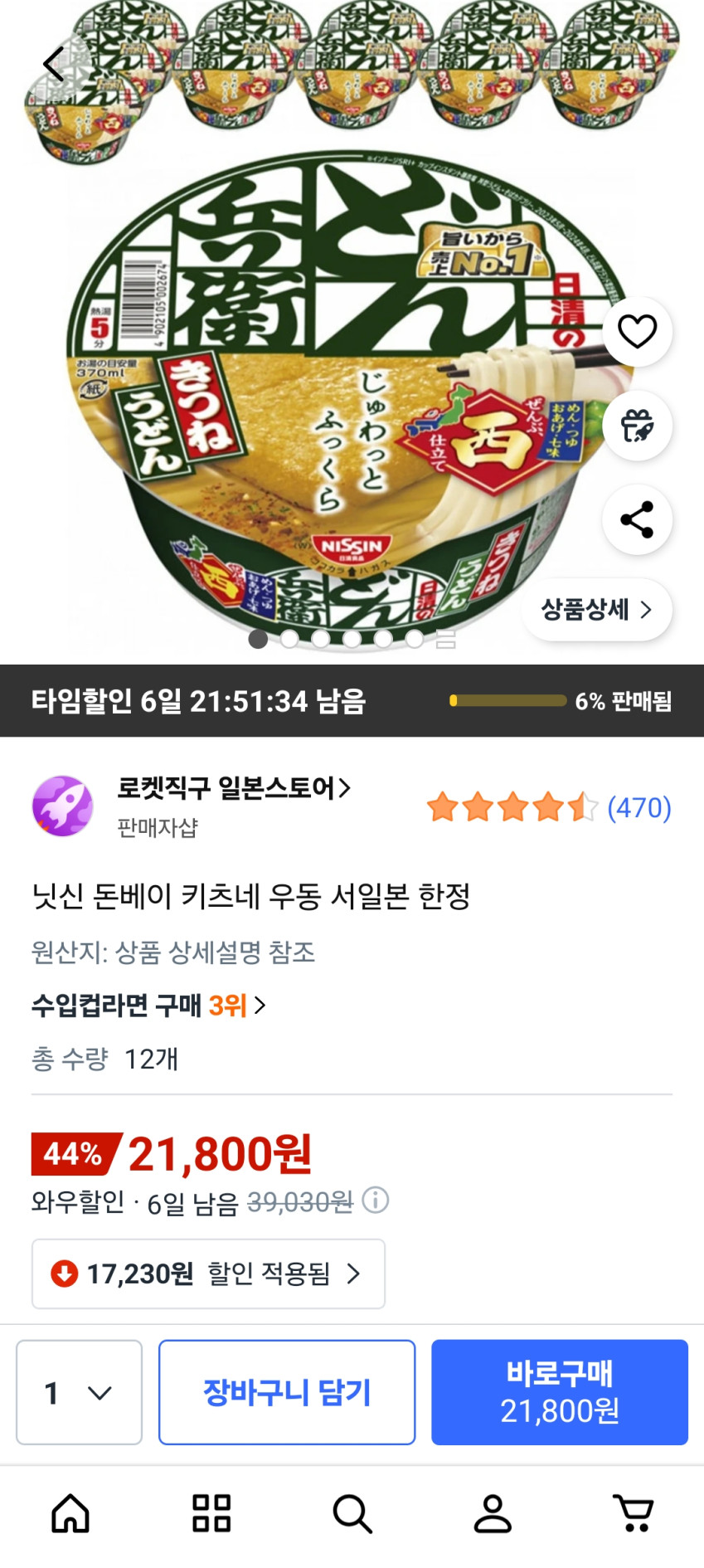Tap info icon next to 39,030원
Viewport: 704px width, 1568px height.
tap(376, 1200)
